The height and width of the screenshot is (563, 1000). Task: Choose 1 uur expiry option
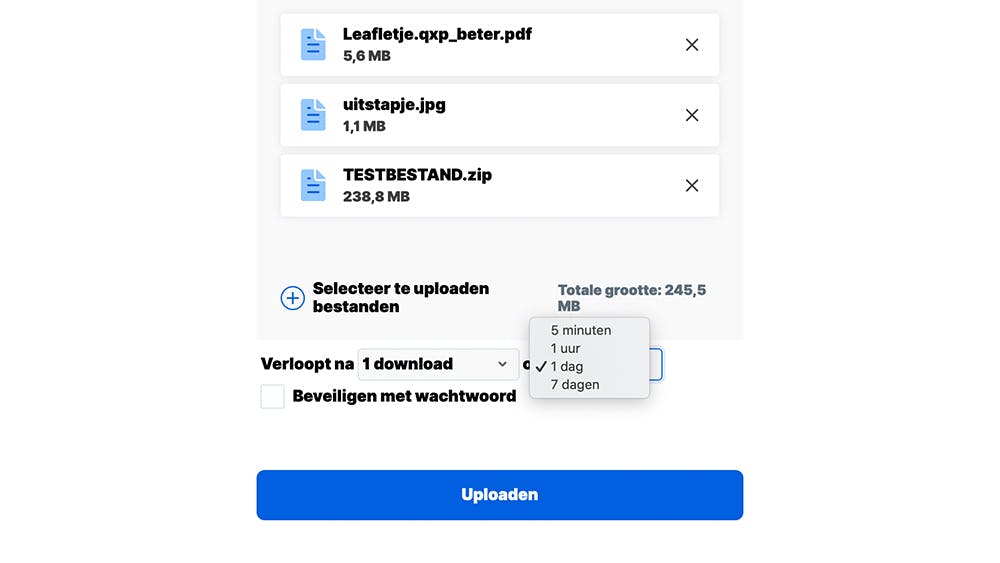566,348
